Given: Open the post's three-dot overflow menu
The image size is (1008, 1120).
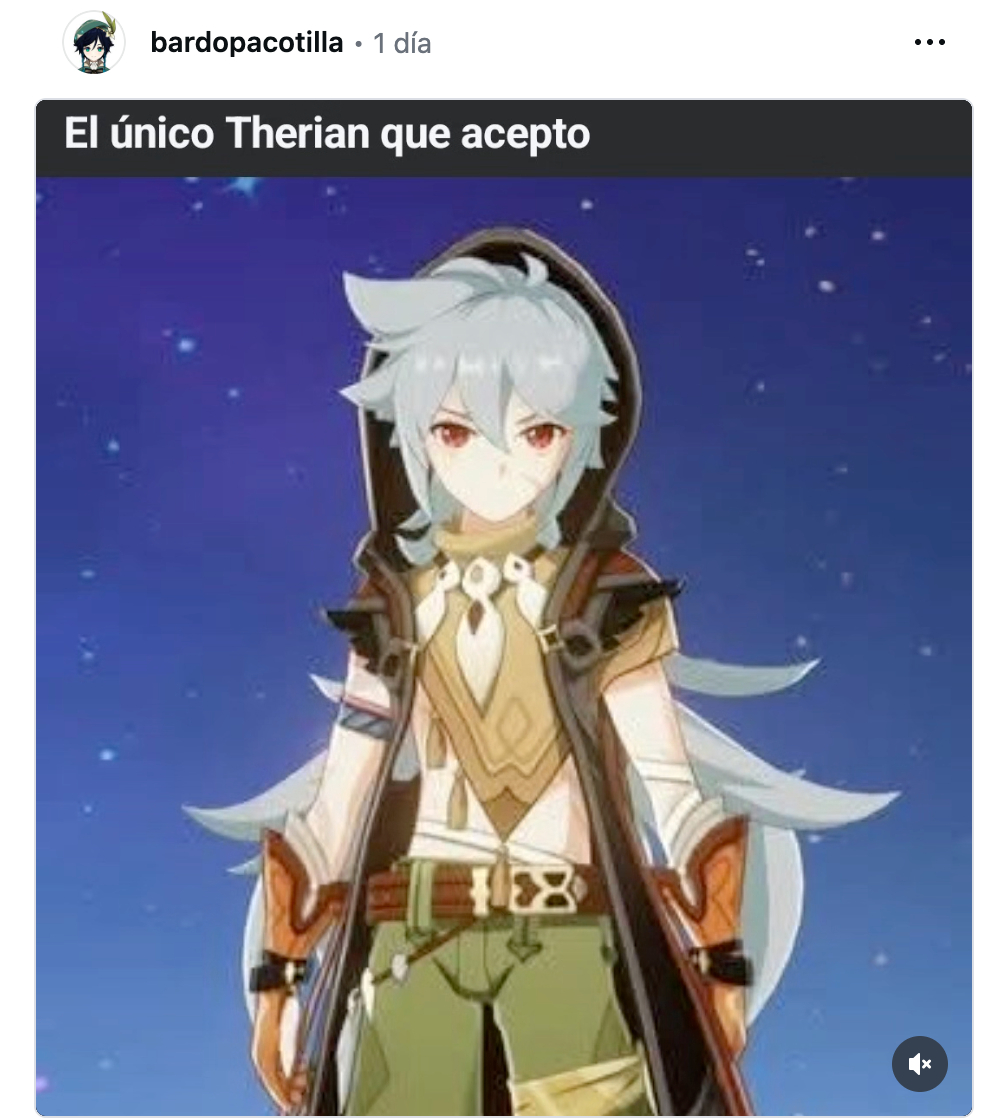Looking at the screenshot, I should click(x=929, y=43).
